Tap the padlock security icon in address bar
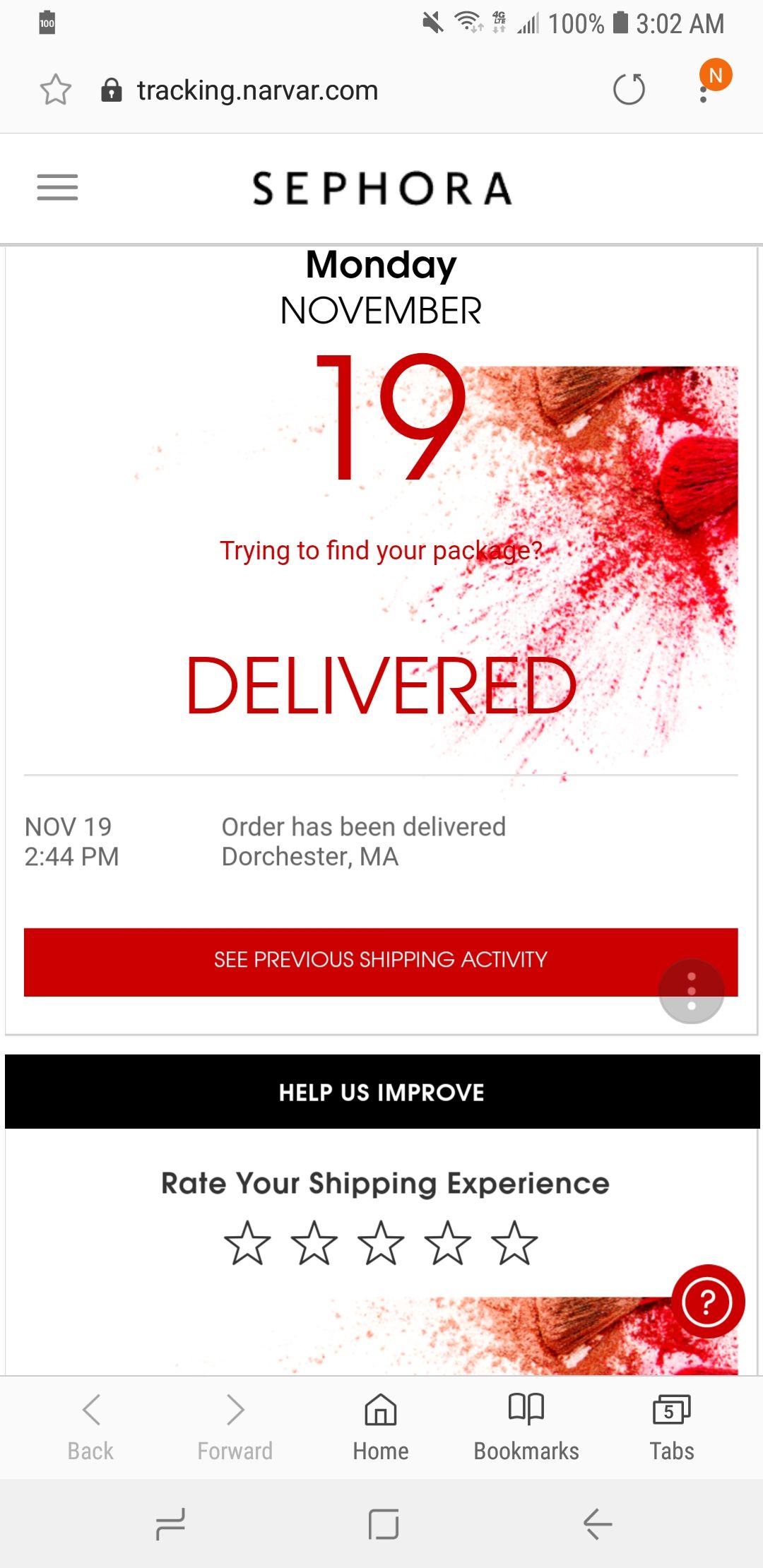The height and width of the screenshot is (1568, 763). [x=113, y=90]
